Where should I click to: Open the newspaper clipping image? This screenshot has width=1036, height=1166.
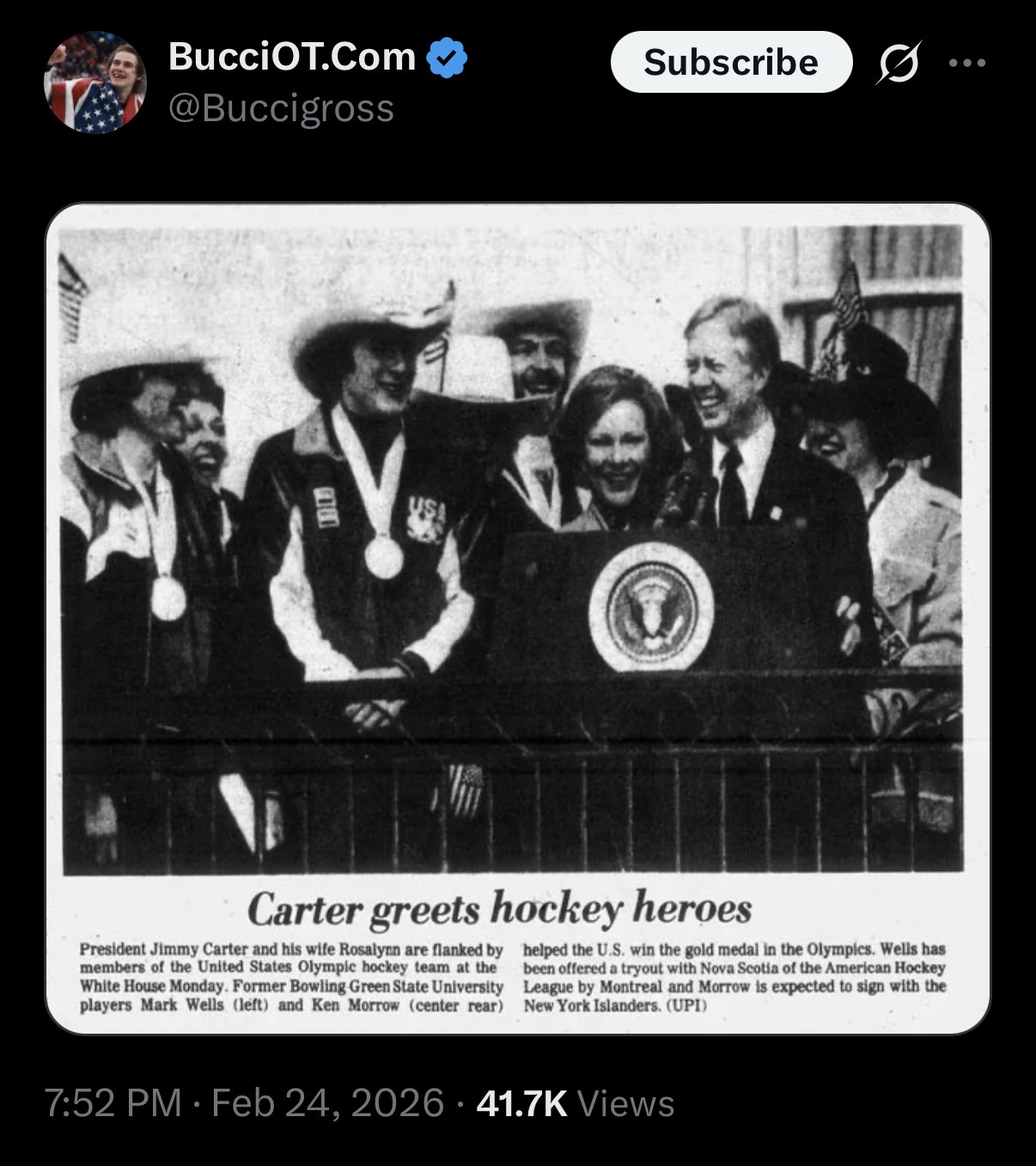click(x=517, y=619)
